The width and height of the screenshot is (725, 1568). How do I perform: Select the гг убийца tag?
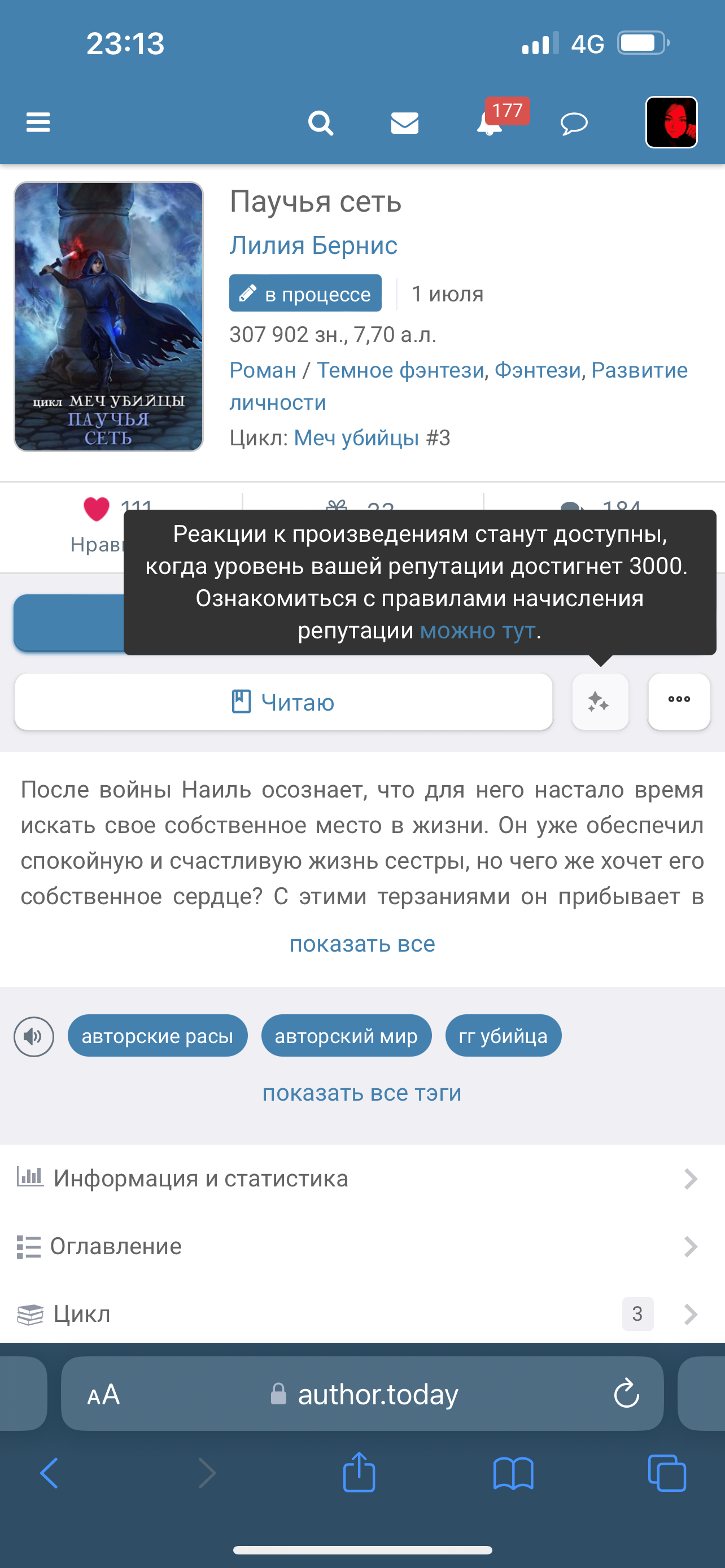tap(503, 1035)
